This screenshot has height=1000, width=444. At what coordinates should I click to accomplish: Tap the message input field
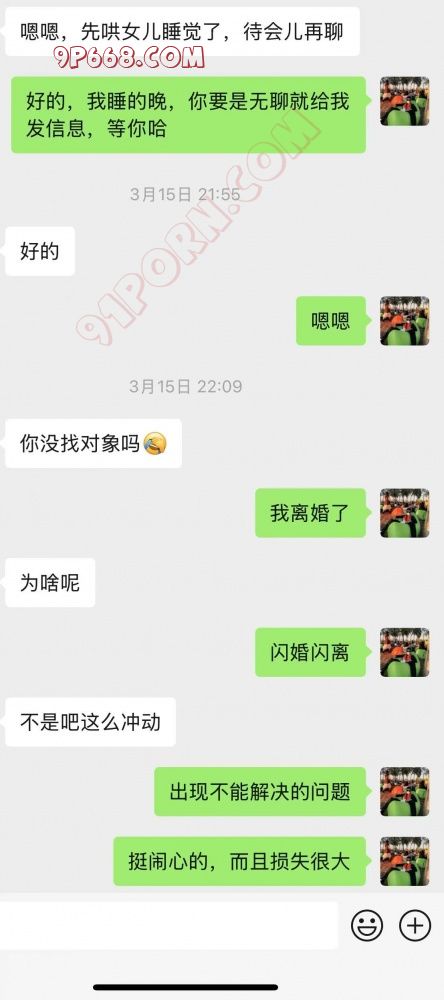click(168, 925)
